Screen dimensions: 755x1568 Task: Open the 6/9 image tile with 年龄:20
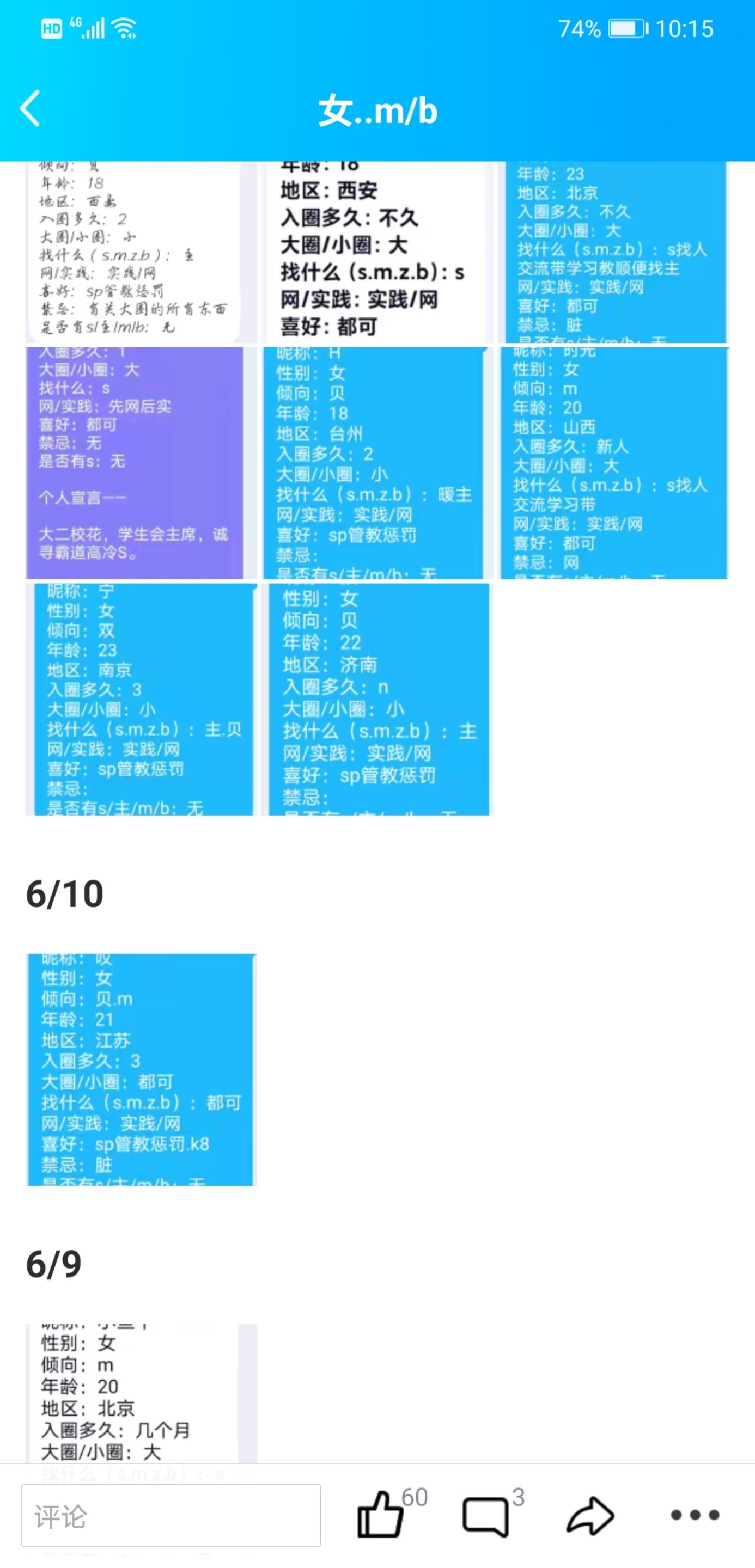[140, 1394]
